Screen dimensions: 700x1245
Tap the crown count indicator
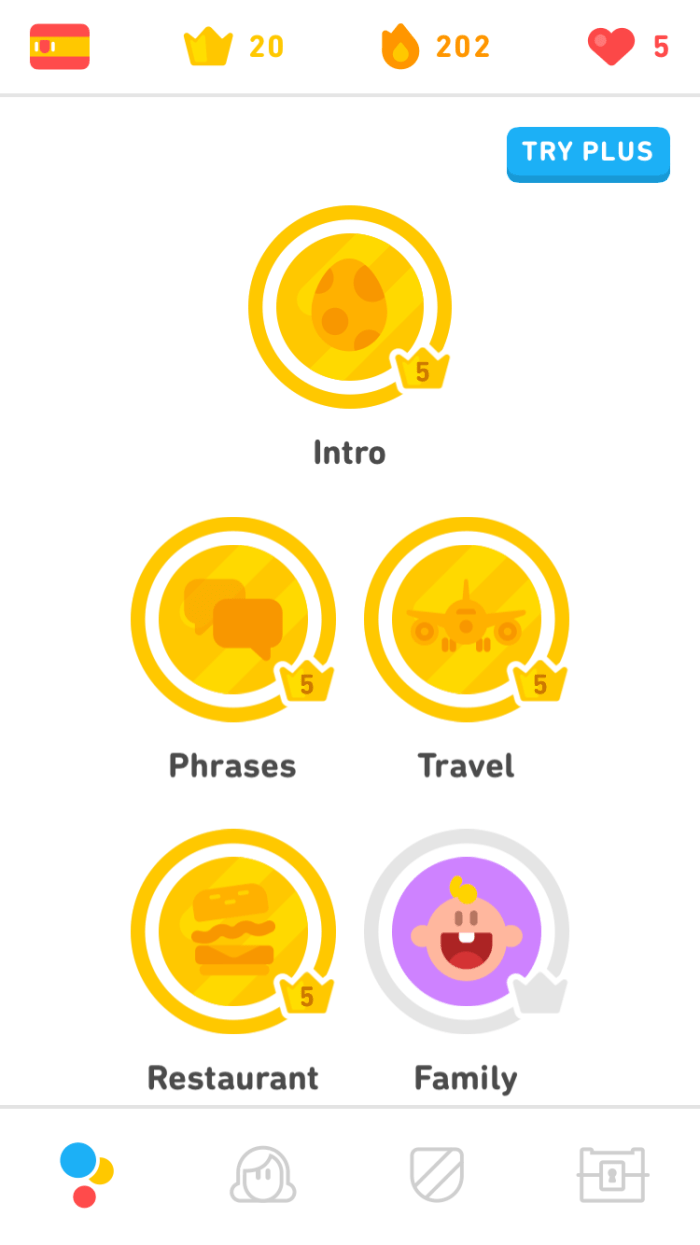tap(235, 47)
